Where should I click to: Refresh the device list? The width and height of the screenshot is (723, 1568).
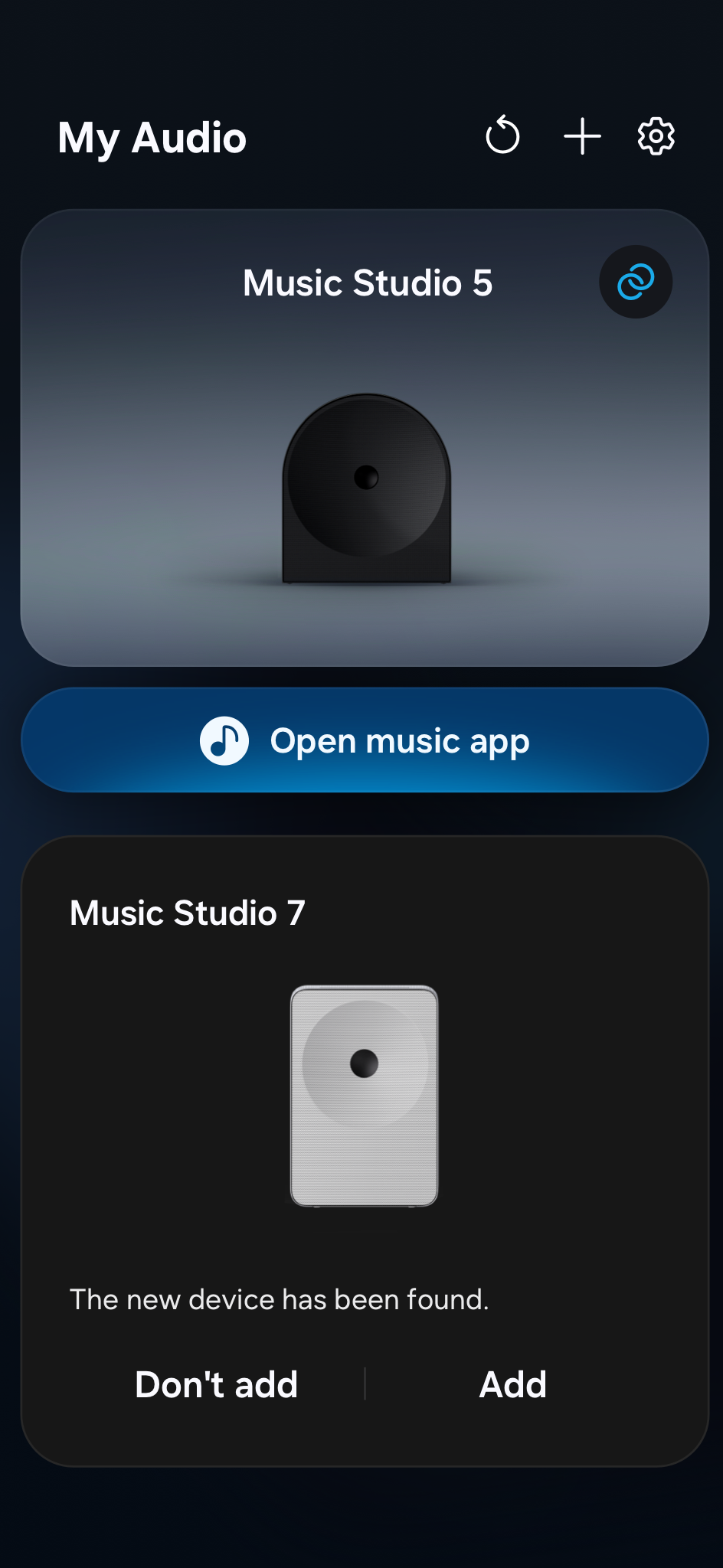[x=502, y=136]
